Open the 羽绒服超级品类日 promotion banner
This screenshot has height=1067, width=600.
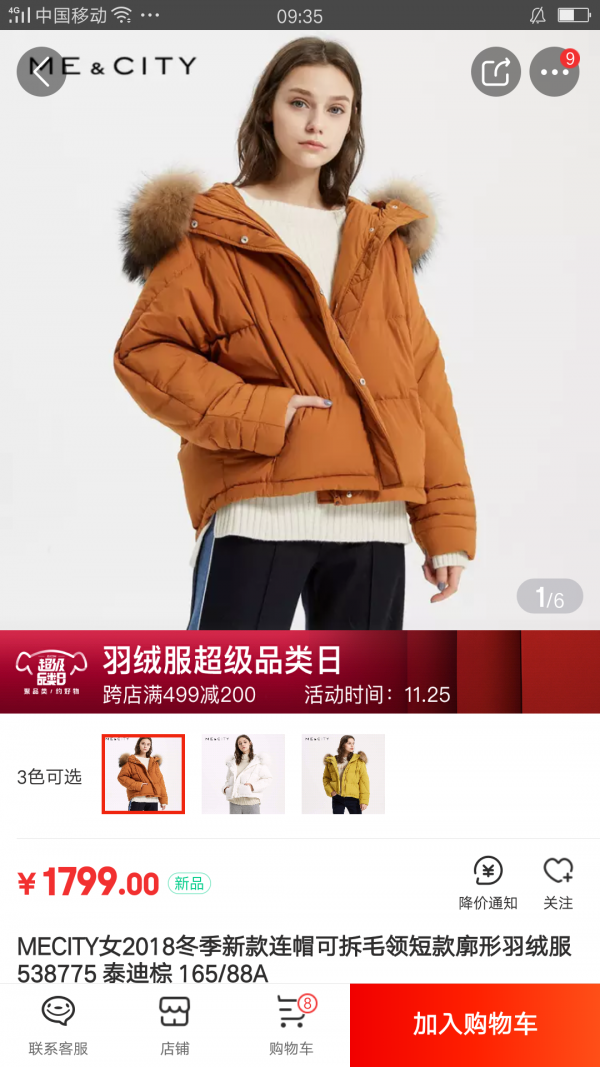pyautogui.click(x=300, y=672)
